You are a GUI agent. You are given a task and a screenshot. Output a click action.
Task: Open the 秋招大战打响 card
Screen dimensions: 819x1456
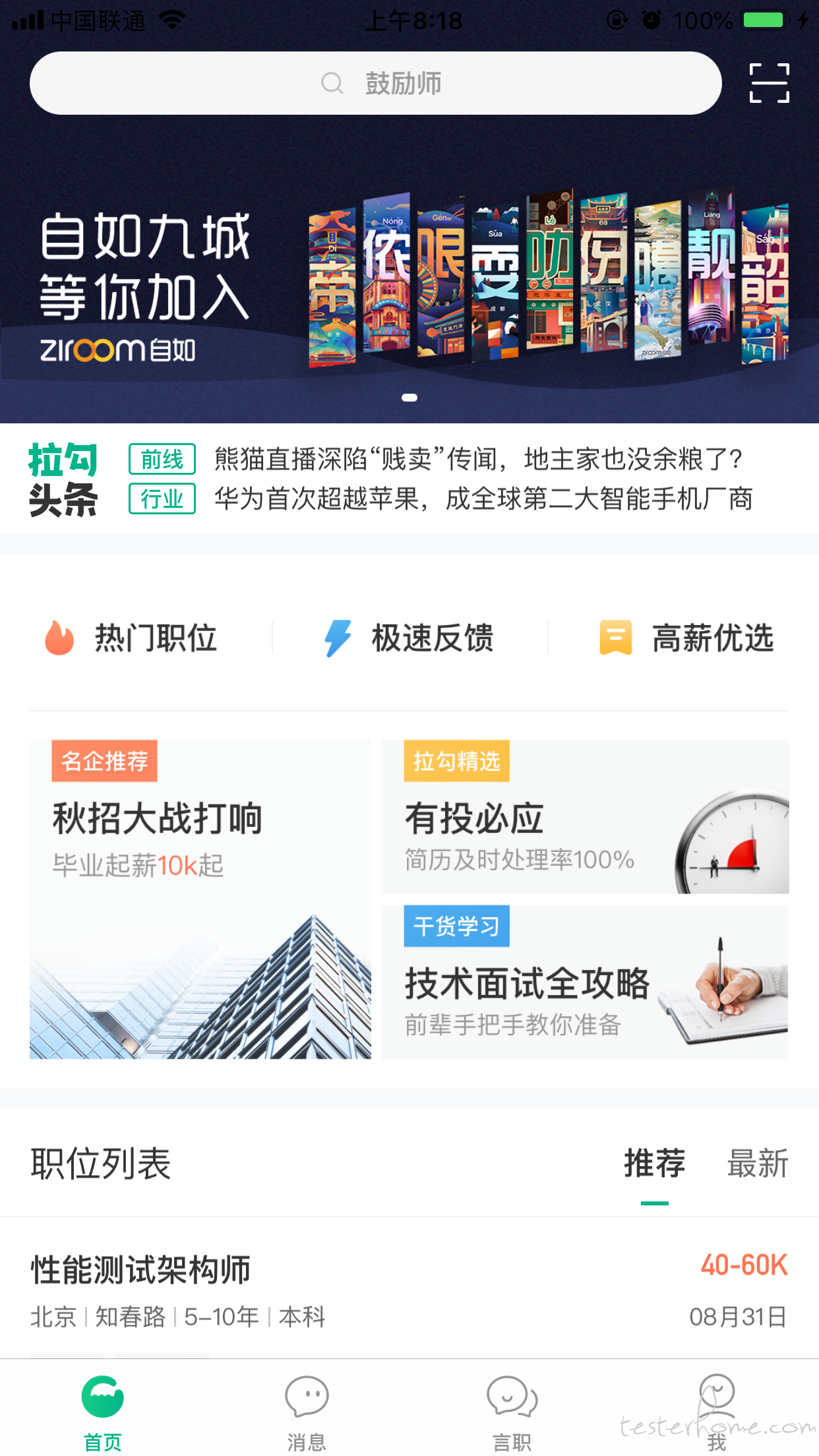pyautogui.click(x=200, y=899)
